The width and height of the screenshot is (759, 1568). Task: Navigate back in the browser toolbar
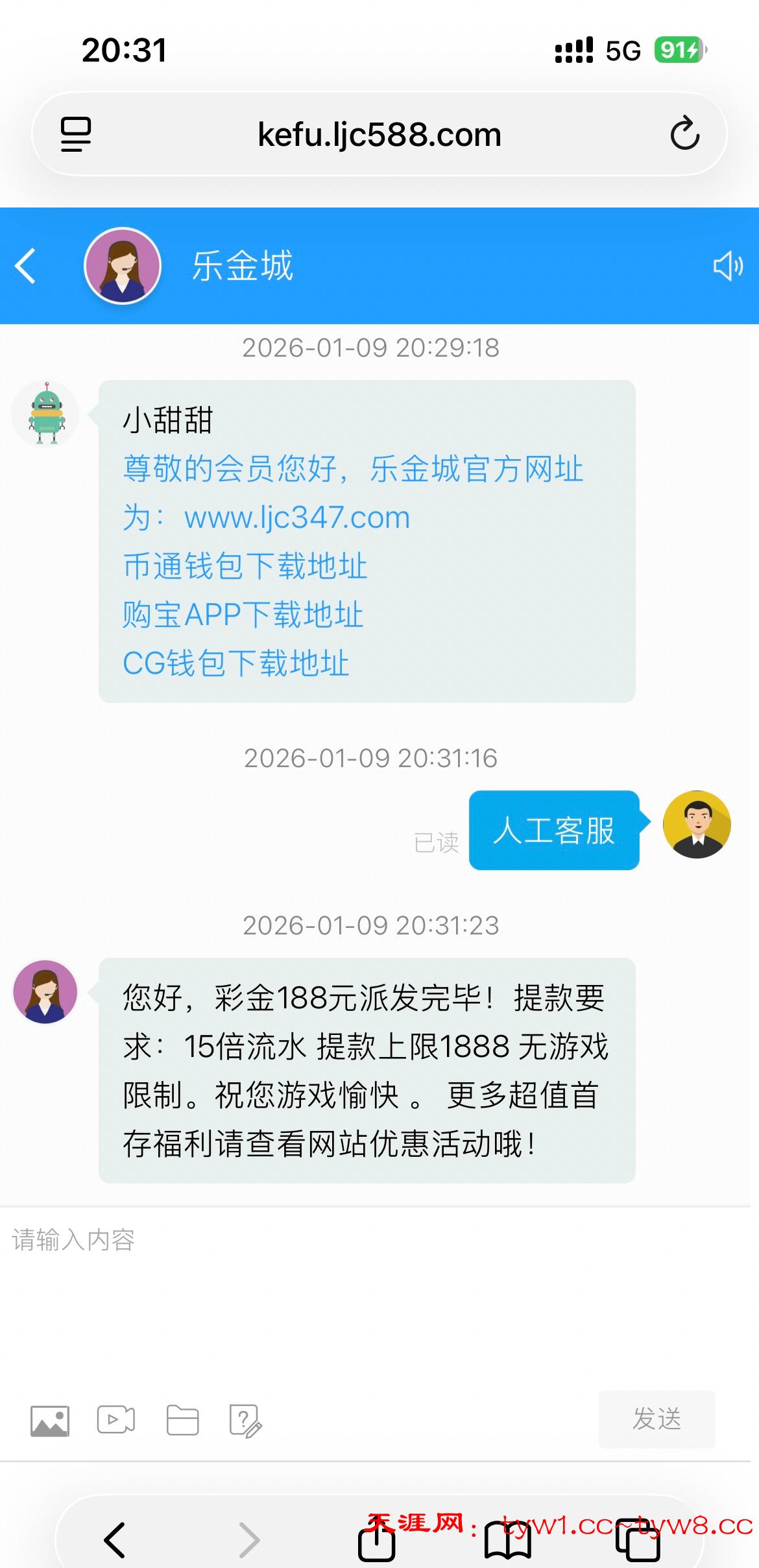[115, 1539]
